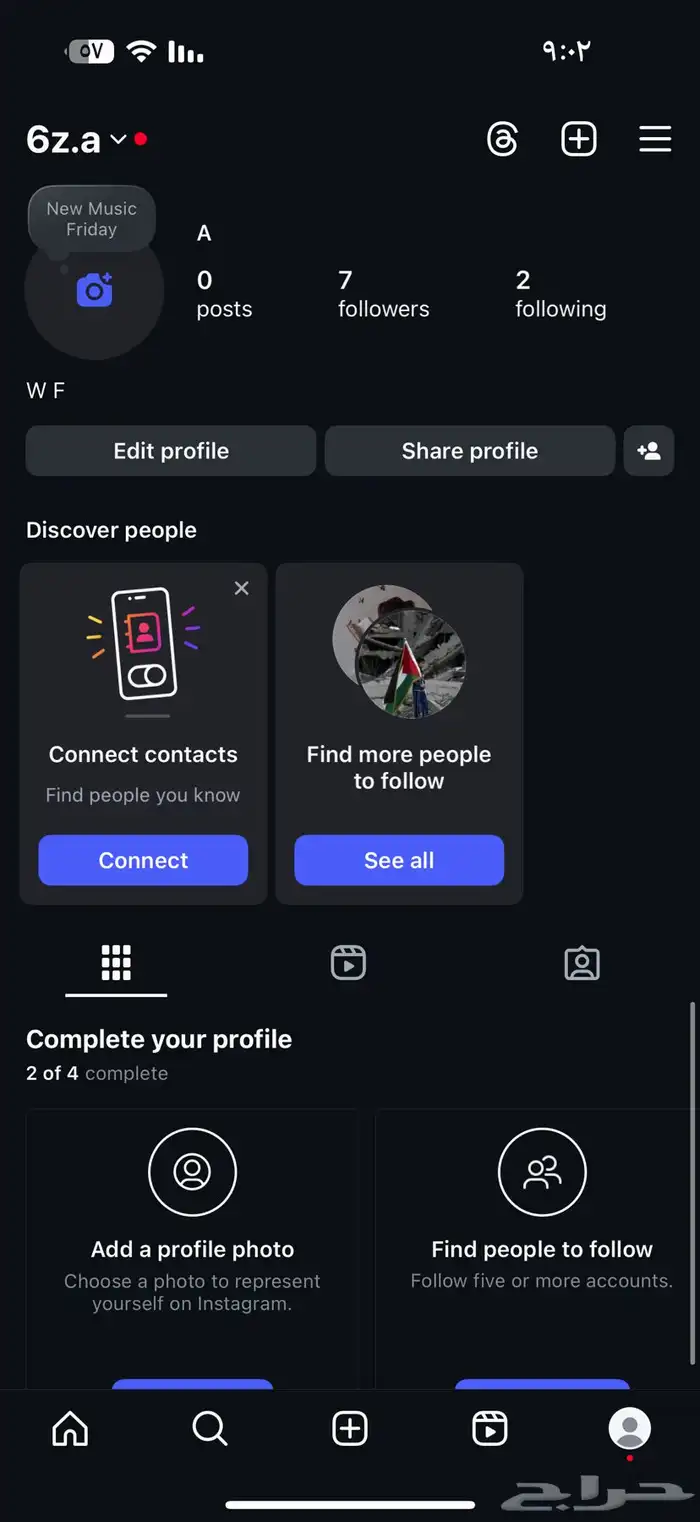View the 2 following list
This screenshot has width=700, height=1522.
coord(560,294)
